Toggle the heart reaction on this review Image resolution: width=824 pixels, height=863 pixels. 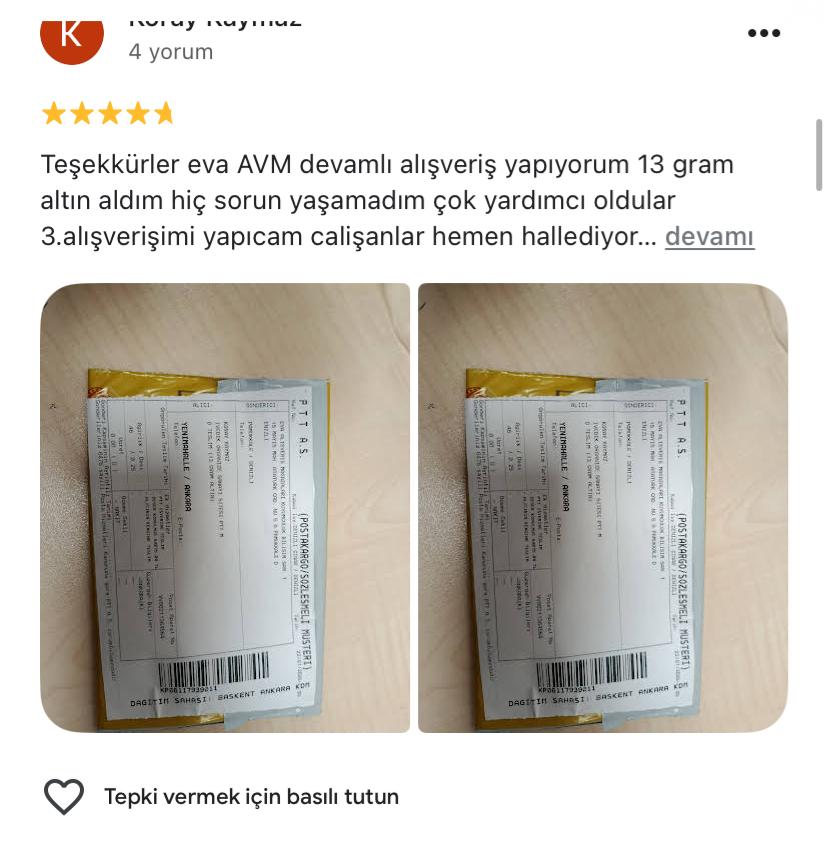click(64, 797)
